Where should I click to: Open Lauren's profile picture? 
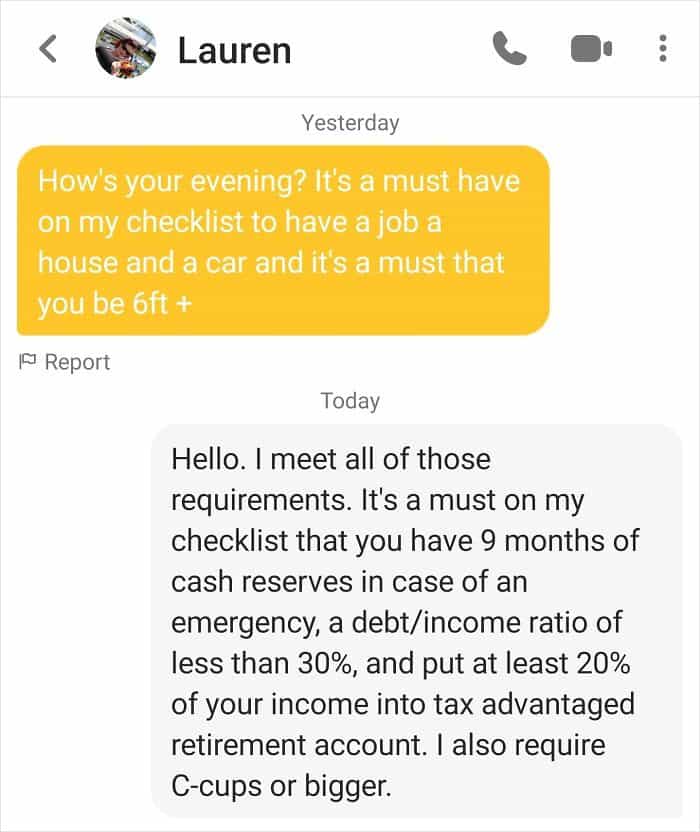tap(125, 49)
